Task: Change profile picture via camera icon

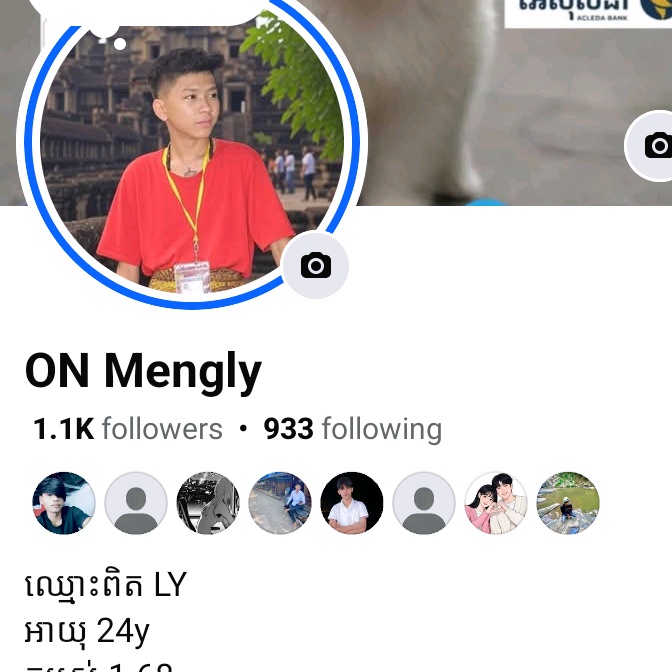Action: 315,266
